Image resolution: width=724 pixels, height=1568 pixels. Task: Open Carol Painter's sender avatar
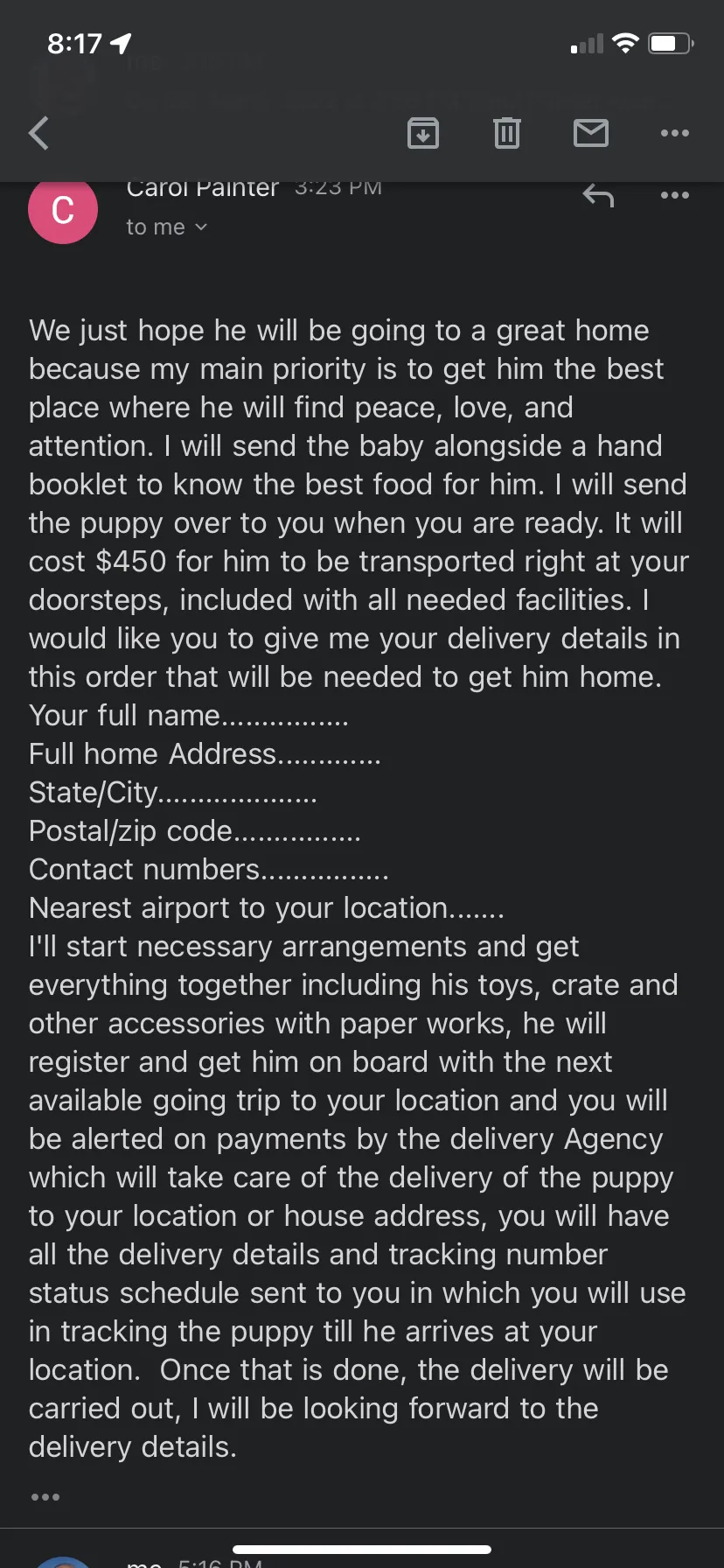(x=63, y=210)
